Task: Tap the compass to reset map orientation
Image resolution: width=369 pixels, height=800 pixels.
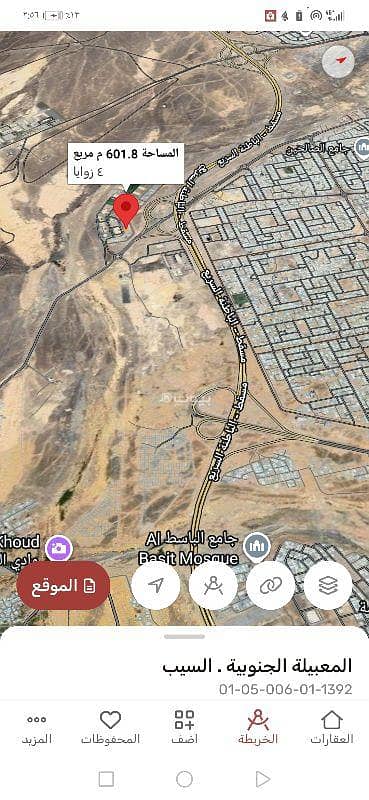Action: click(x=338, y=61)
